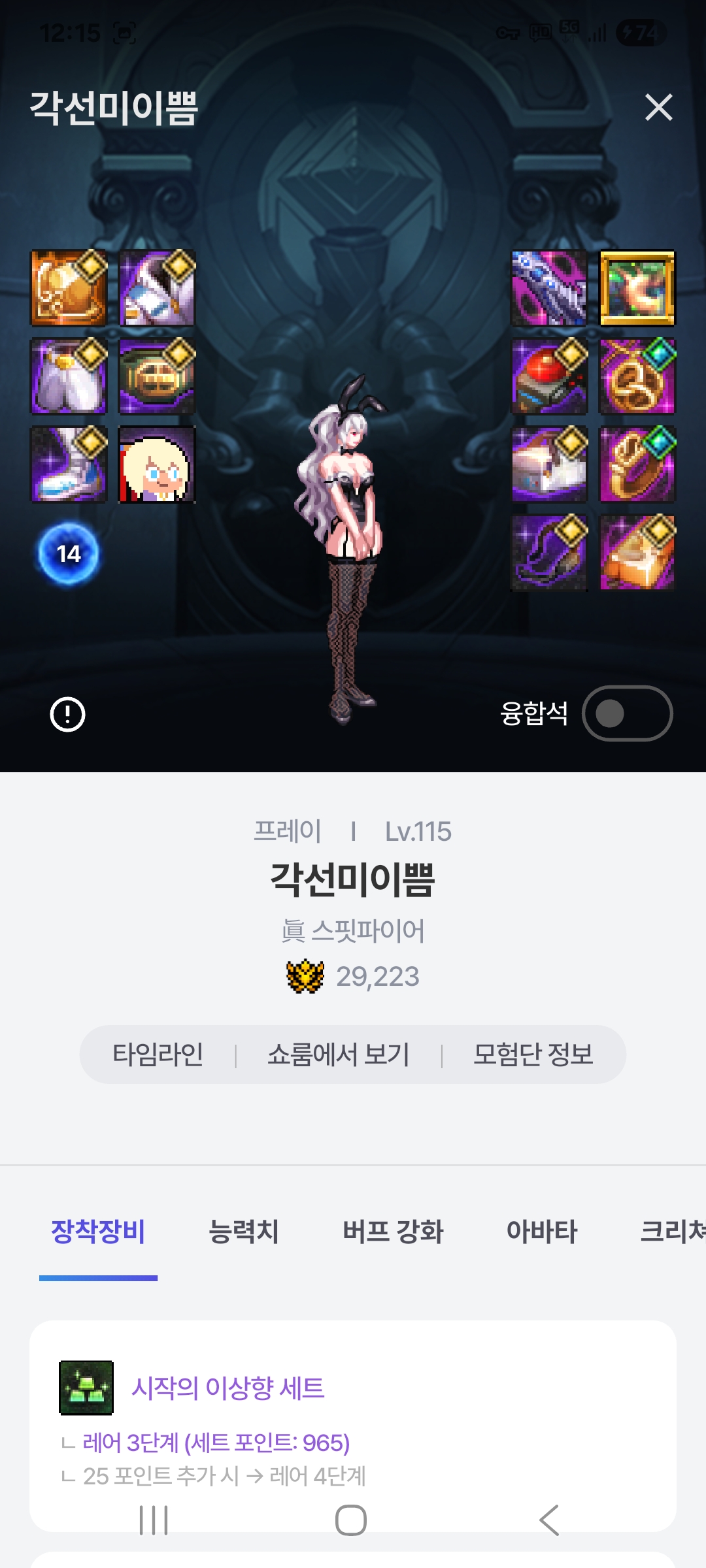The height and width of the screenshot is (1568, 706).
Task: Tap the blue 14 badge
Action: click(x=69, y=554)
